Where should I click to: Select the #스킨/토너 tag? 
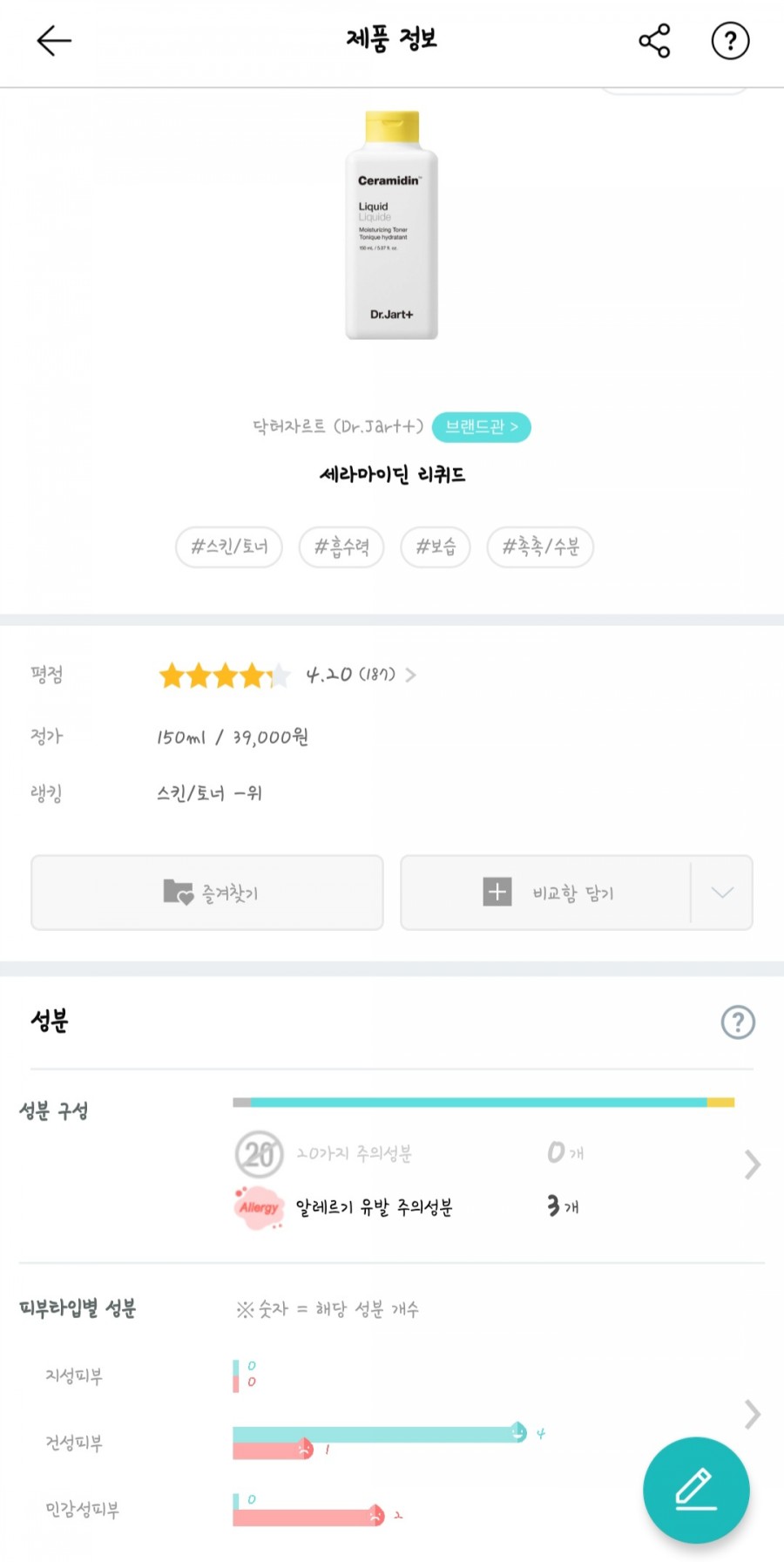[x=229, y=547]
